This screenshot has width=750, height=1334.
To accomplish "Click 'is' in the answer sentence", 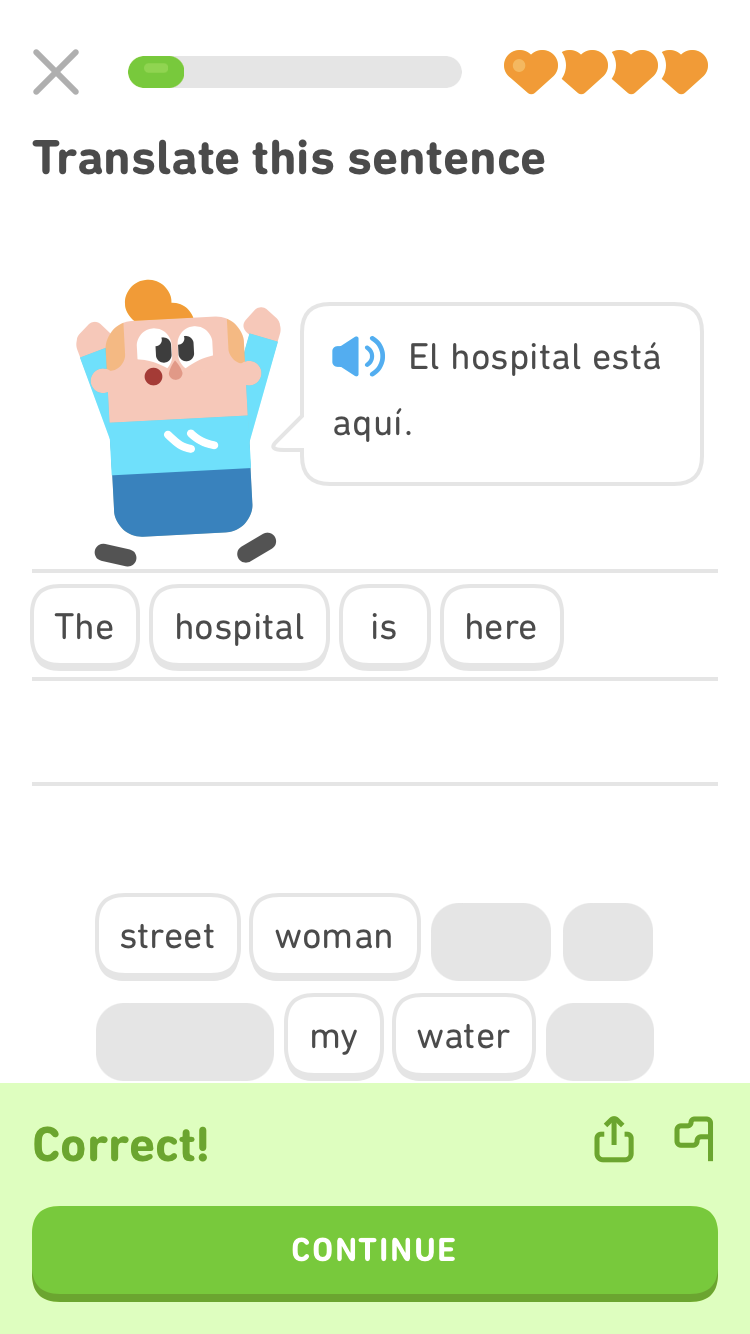I will [x=385, y=627].
